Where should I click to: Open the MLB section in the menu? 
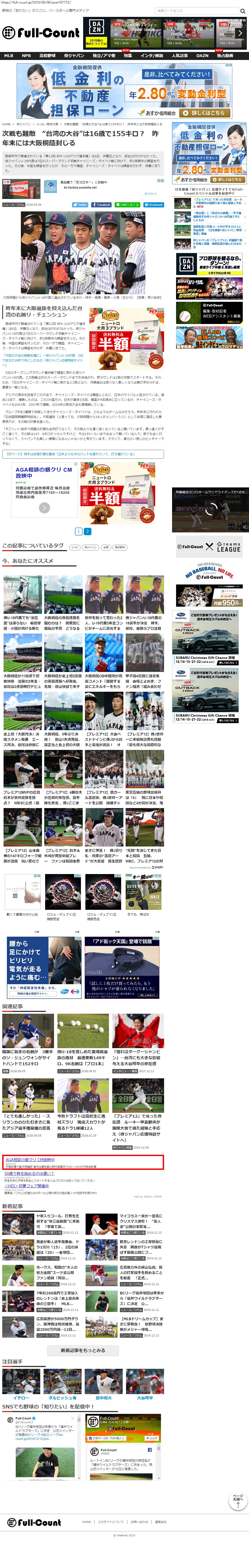click(8, 55)
